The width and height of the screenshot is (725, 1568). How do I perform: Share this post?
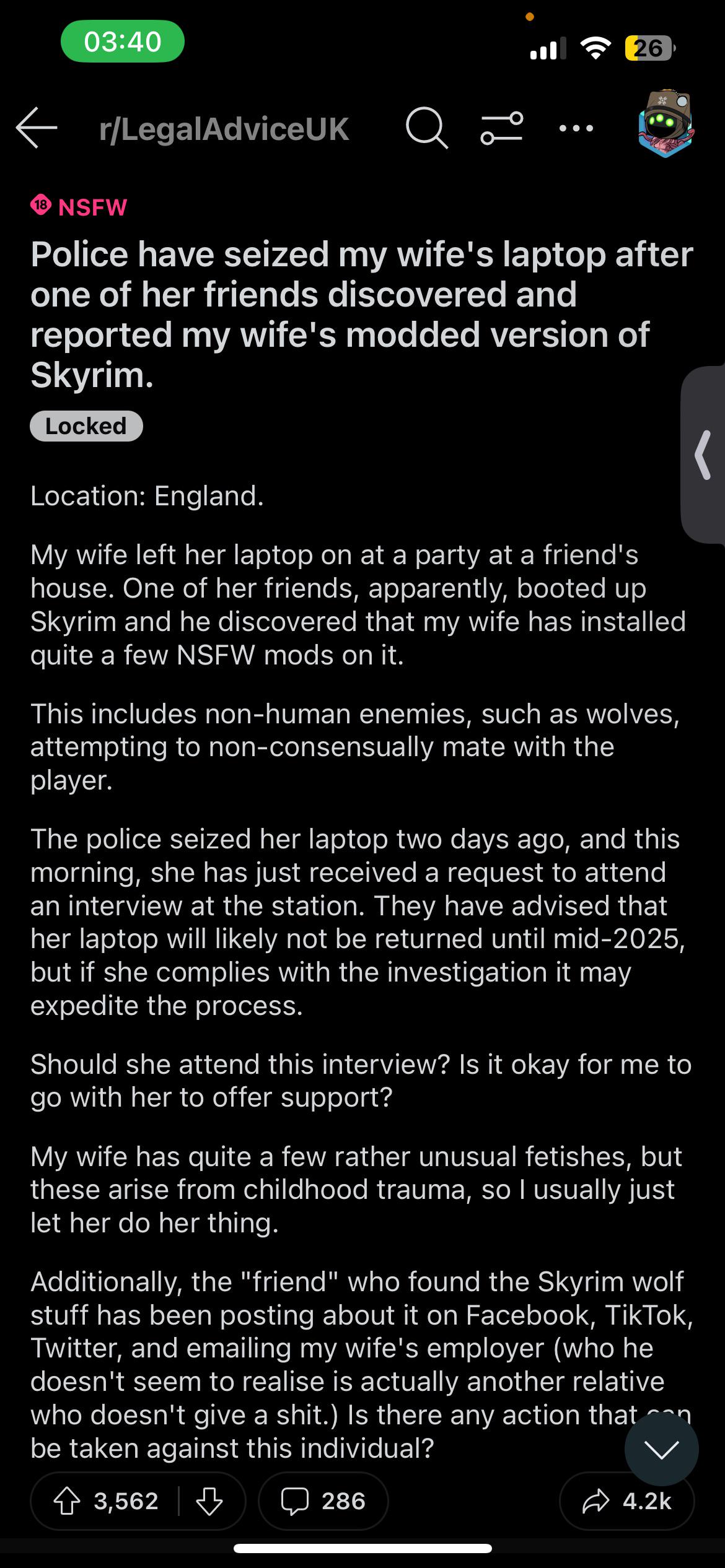click(626, 1502)
